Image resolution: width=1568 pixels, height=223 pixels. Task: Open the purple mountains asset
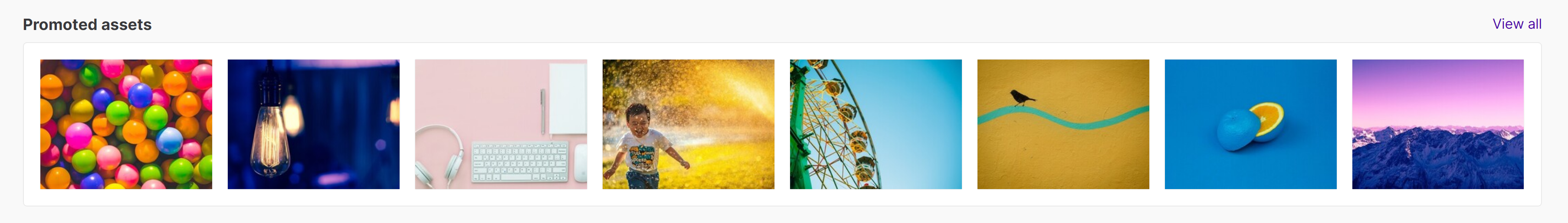click(1438, 124)
